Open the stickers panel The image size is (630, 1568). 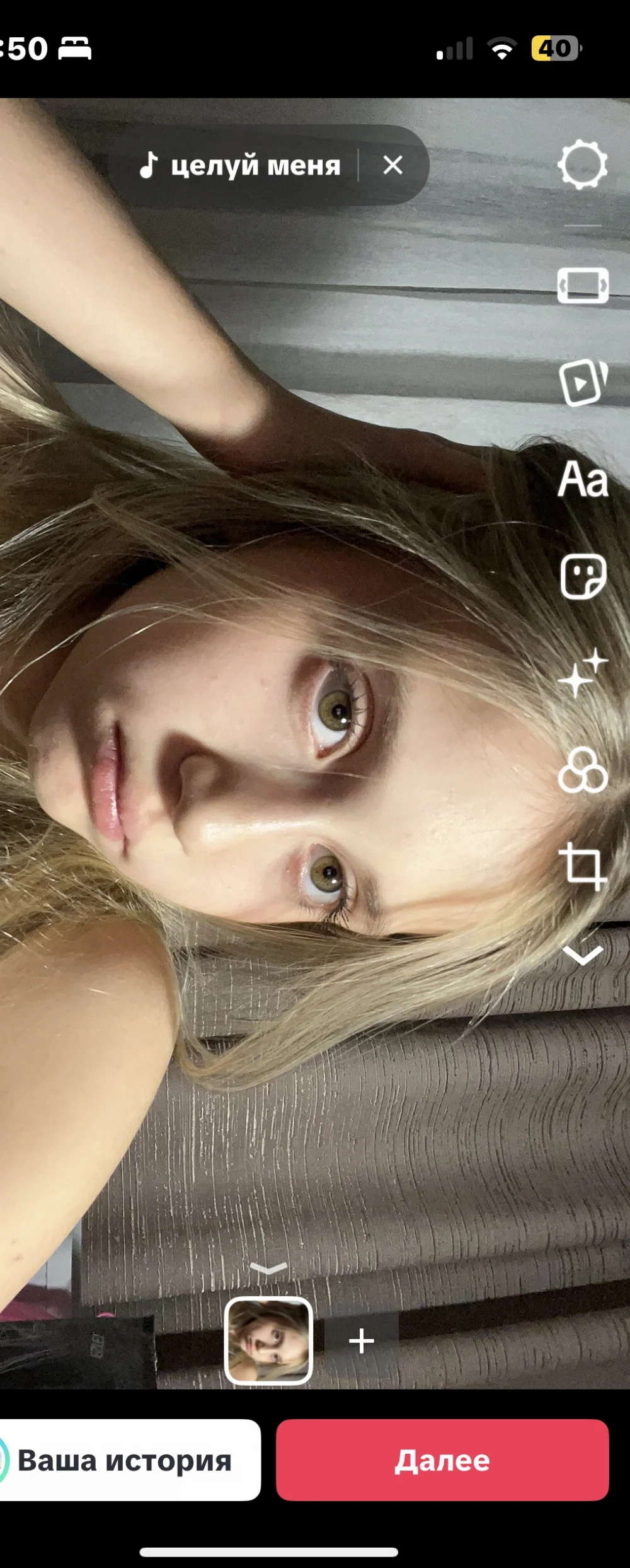[583, 577]
